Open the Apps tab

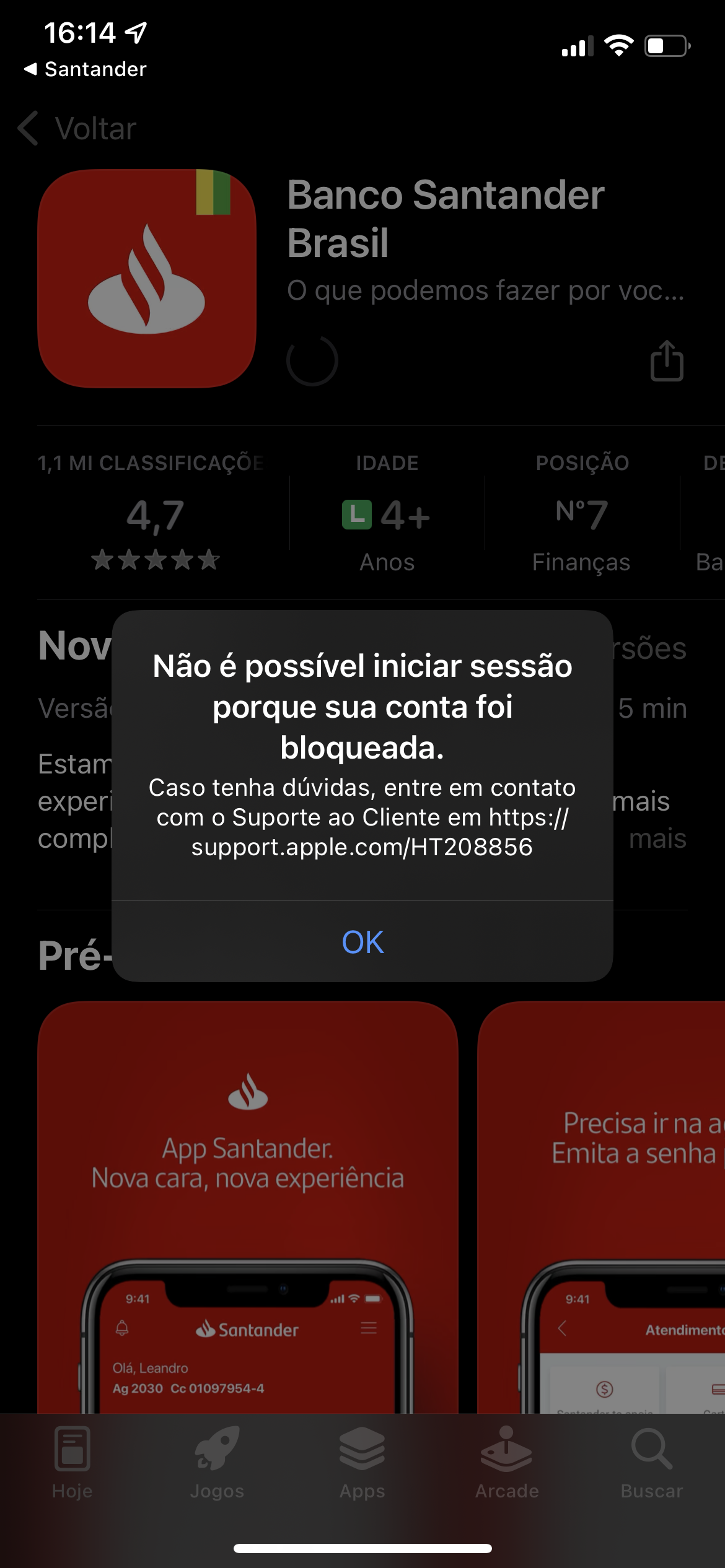click(x=362, y=1463)
